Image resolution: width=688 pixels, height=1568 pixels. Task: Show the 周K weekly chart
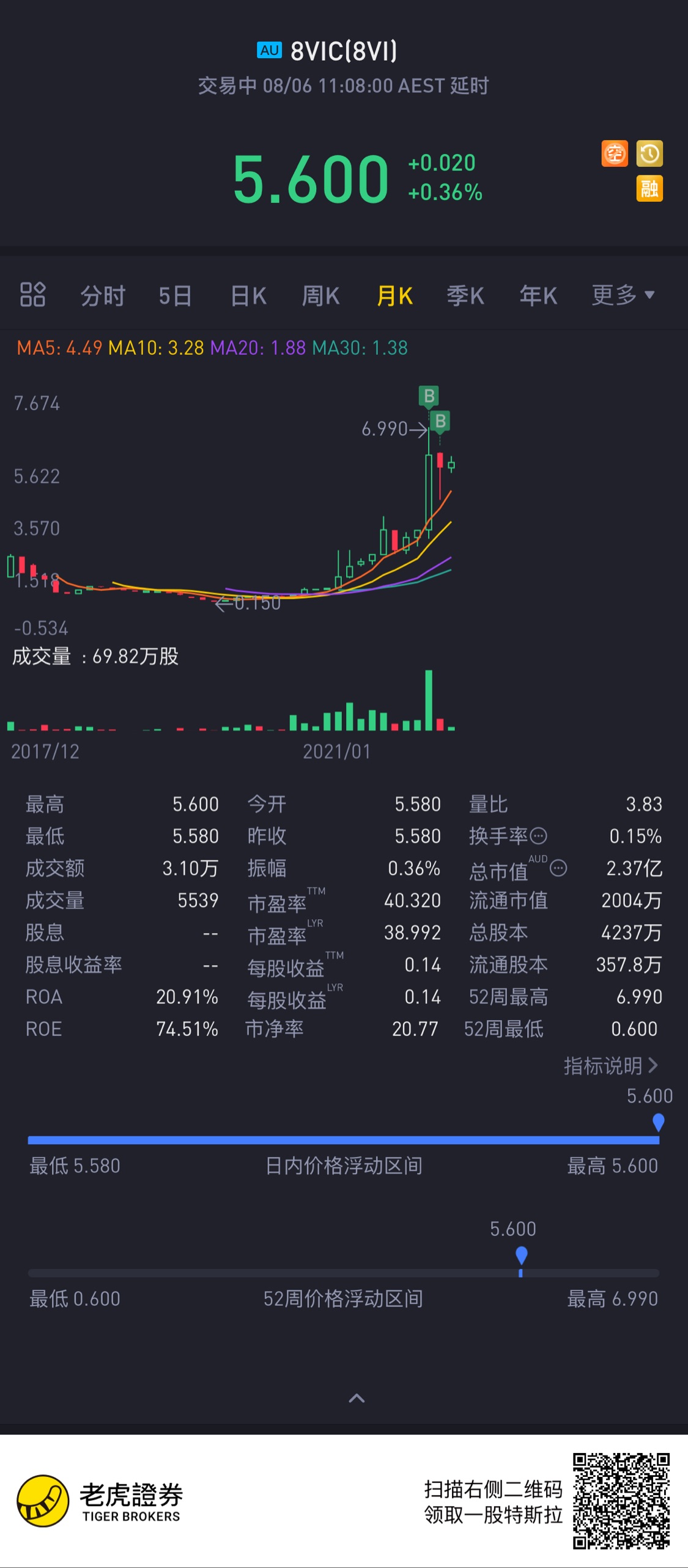[x=320, y=296]
